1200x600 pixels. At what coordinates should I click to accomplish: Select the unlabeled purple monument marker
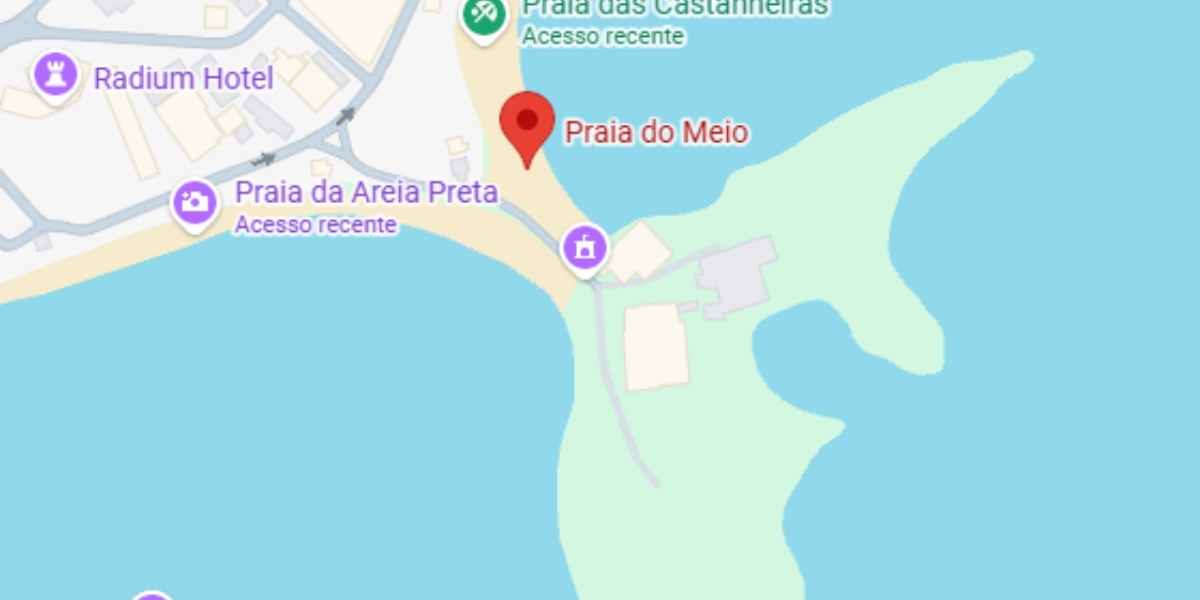(x=585, y=246)
